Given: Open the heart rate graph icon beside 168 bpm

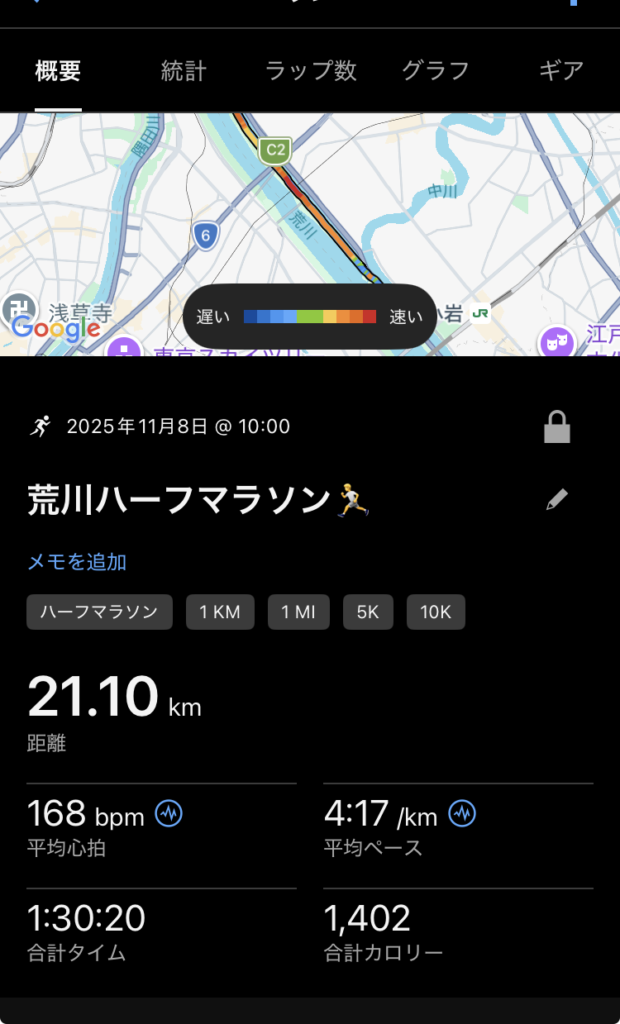Looking at the screenshot, I should (168, 815).
